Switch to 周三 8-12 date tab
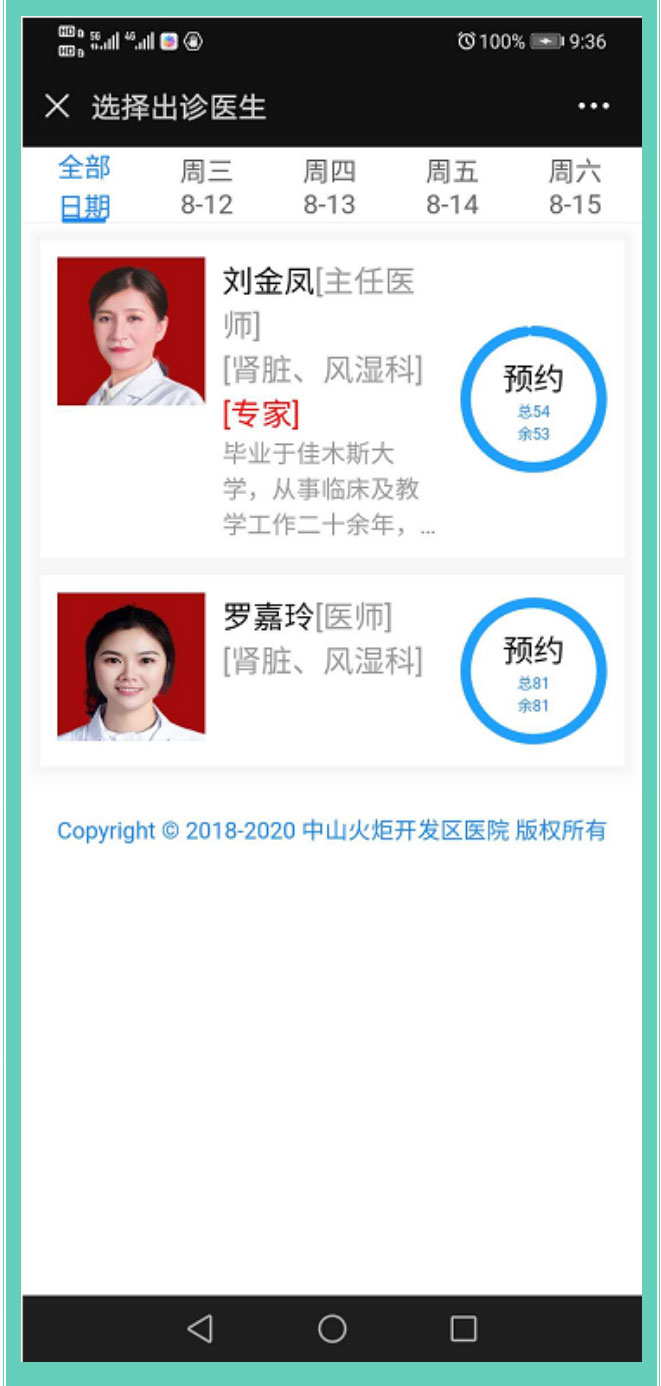661x1386 pixels. click(x=206, y=187)
